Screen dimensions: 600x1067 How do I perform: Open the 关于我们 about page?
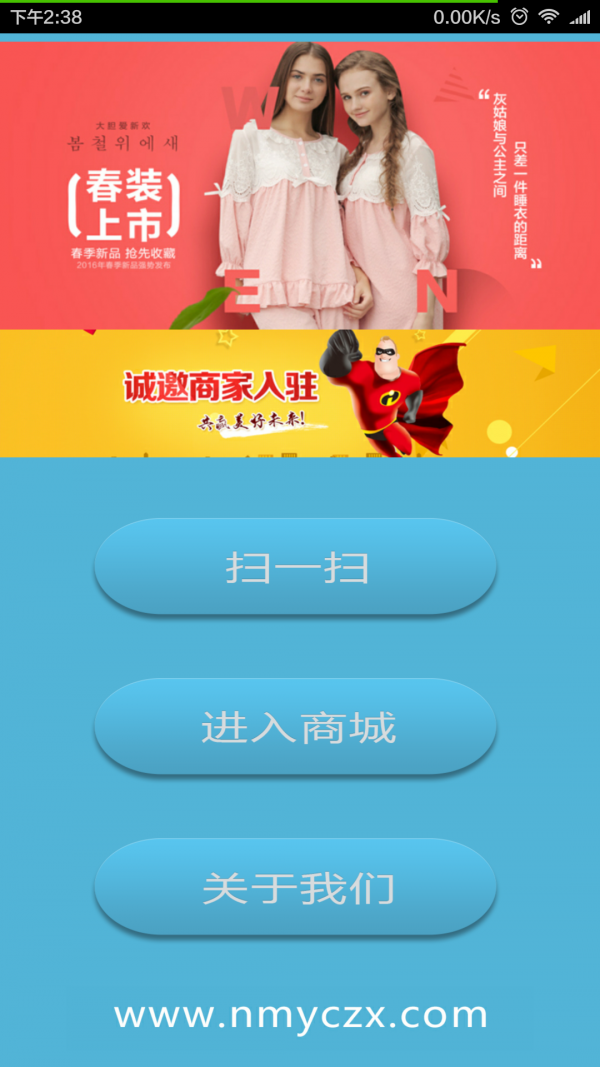pyautogui.click(x=295, y=886)
